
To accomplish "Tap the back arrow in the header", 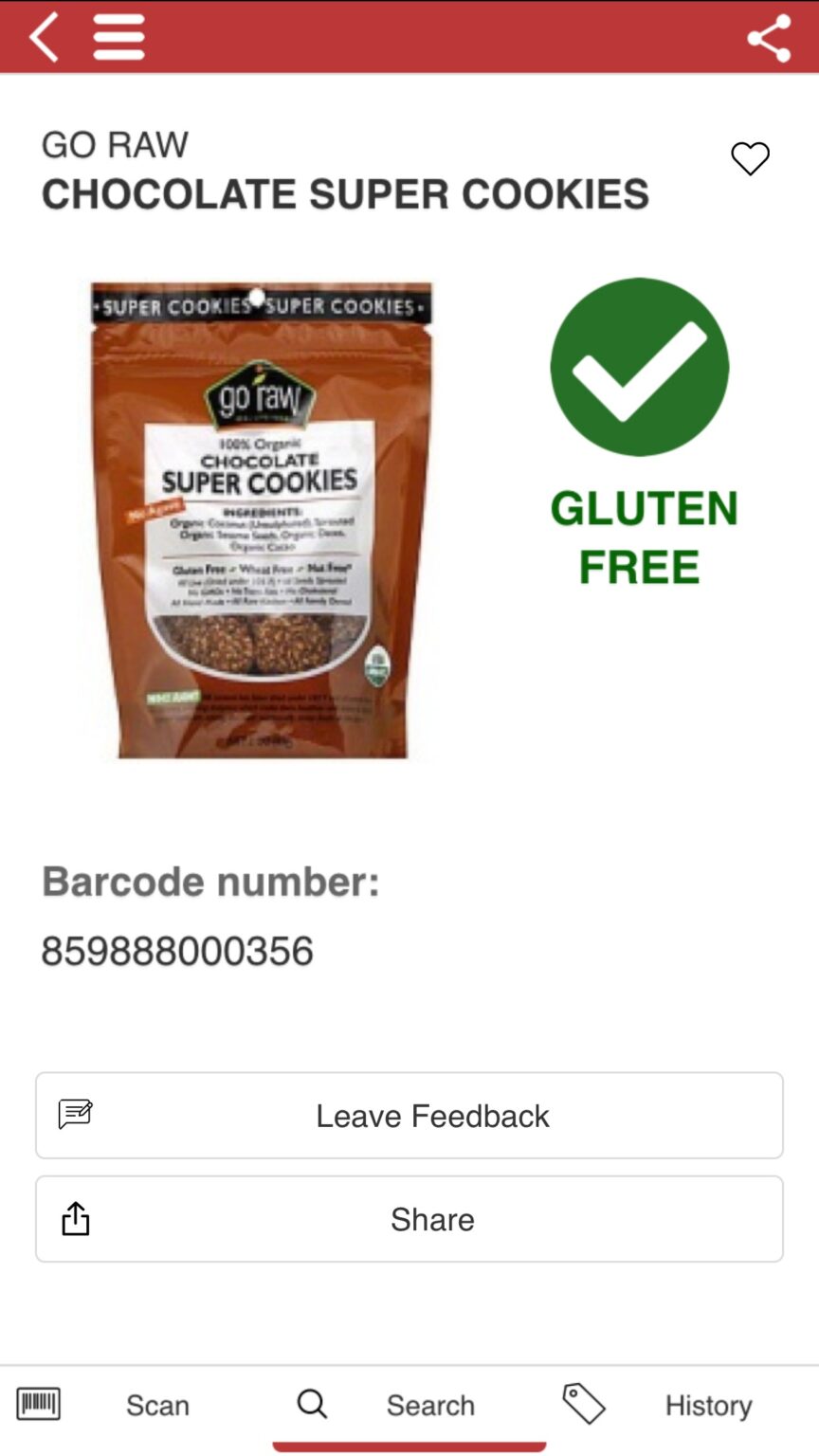I will point(44,36).
